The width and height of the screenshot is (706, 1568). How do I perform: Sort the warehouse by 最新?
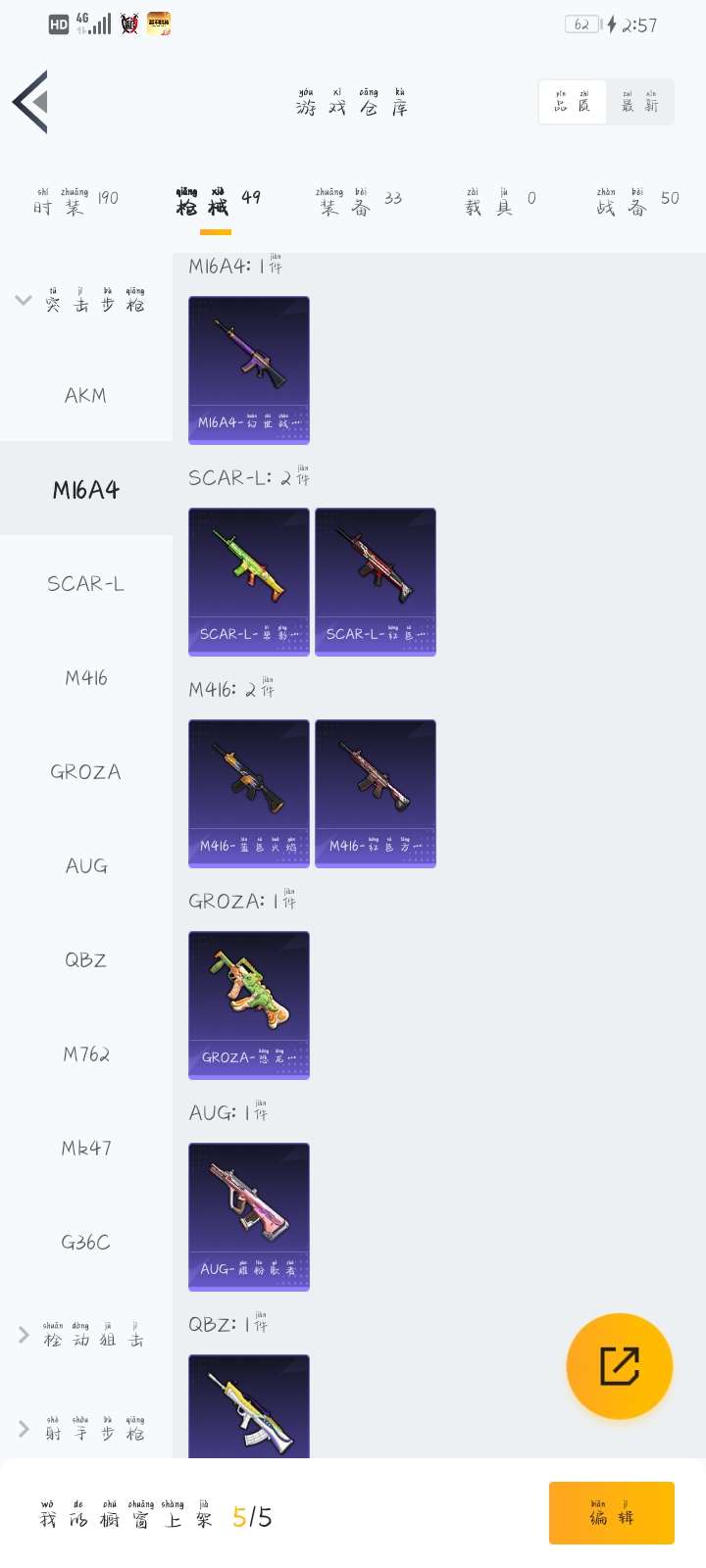coord(639,102)
